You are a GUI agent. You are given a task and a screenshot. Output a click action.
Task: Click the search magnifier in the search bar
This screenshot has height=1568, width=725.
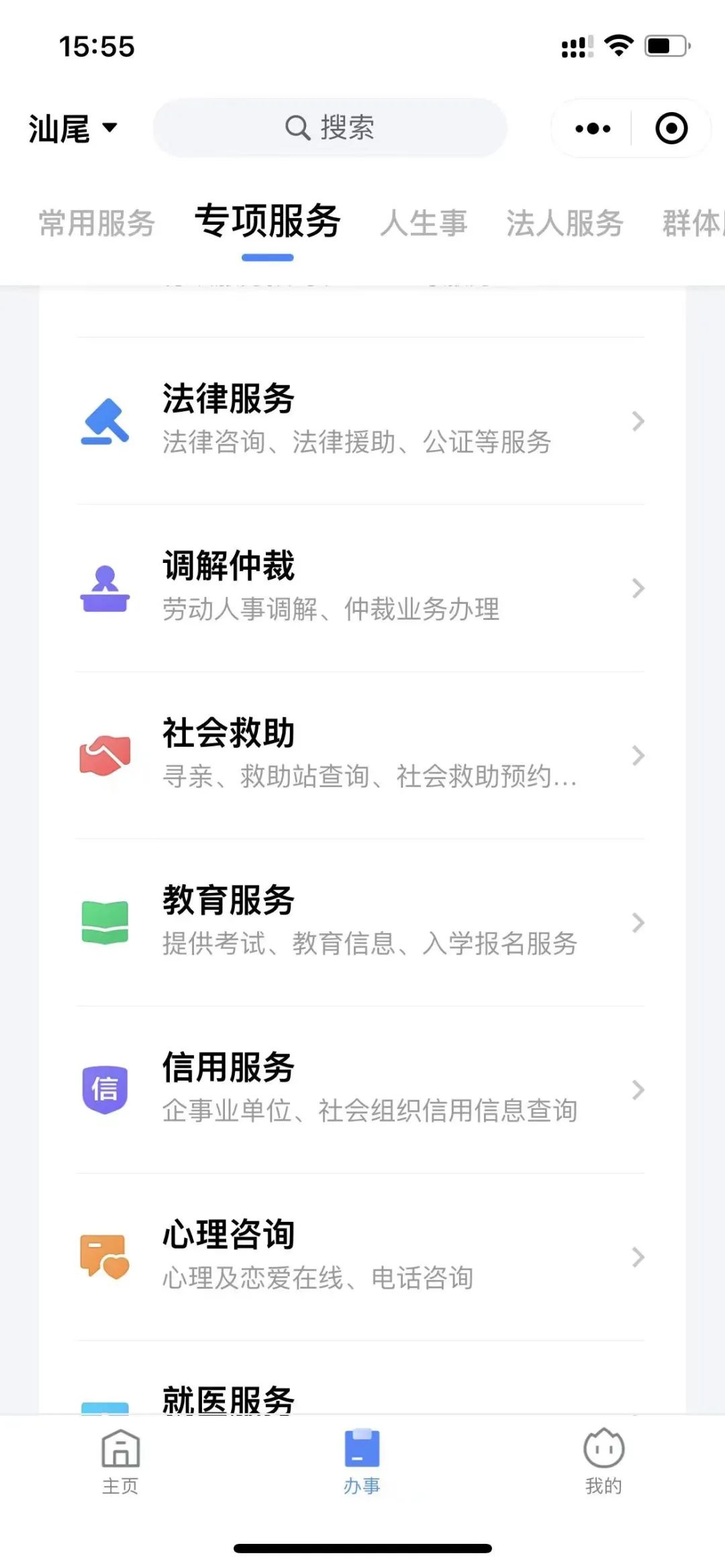[296, 127]
